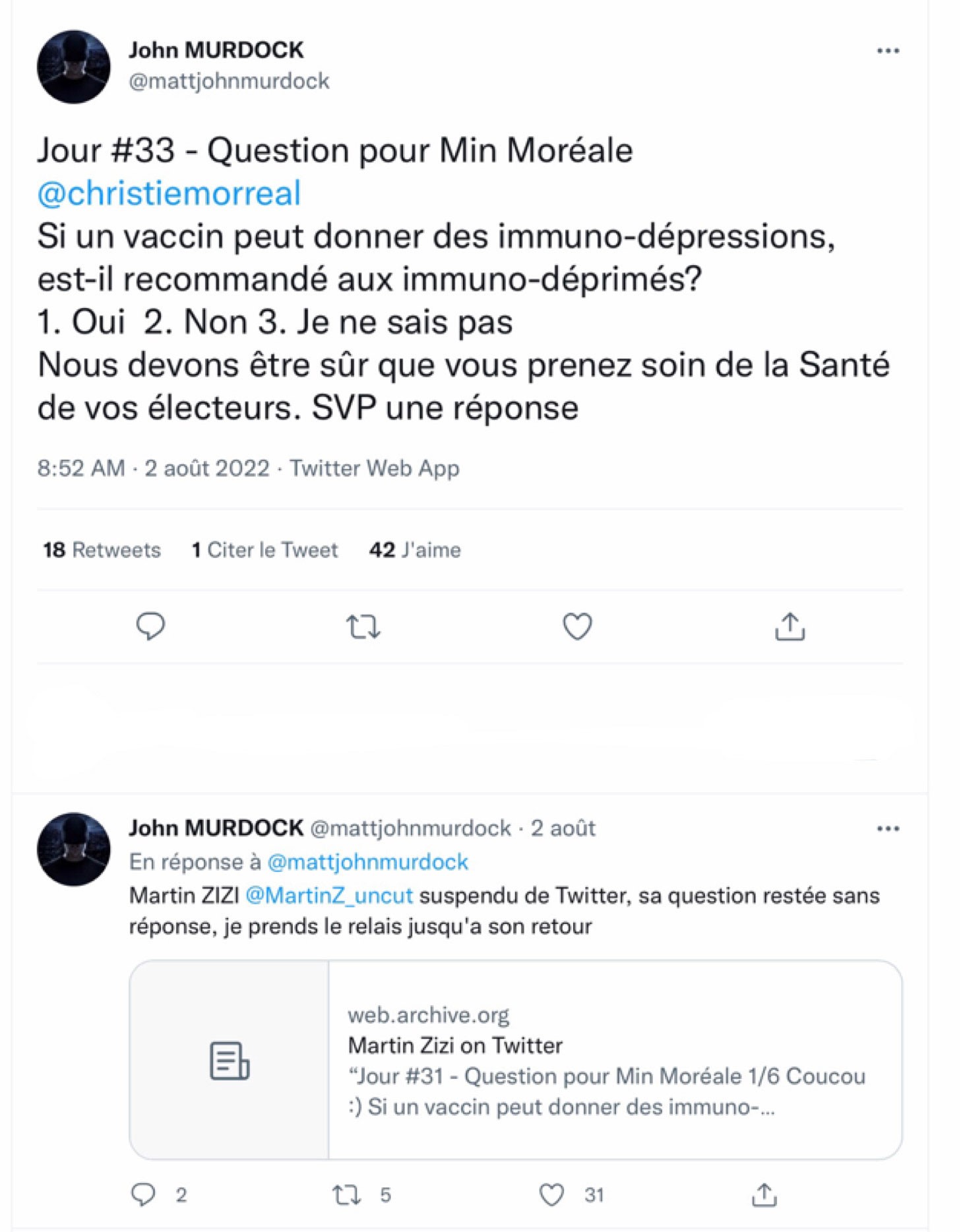View the 18 Retweets list

[102, 549]
